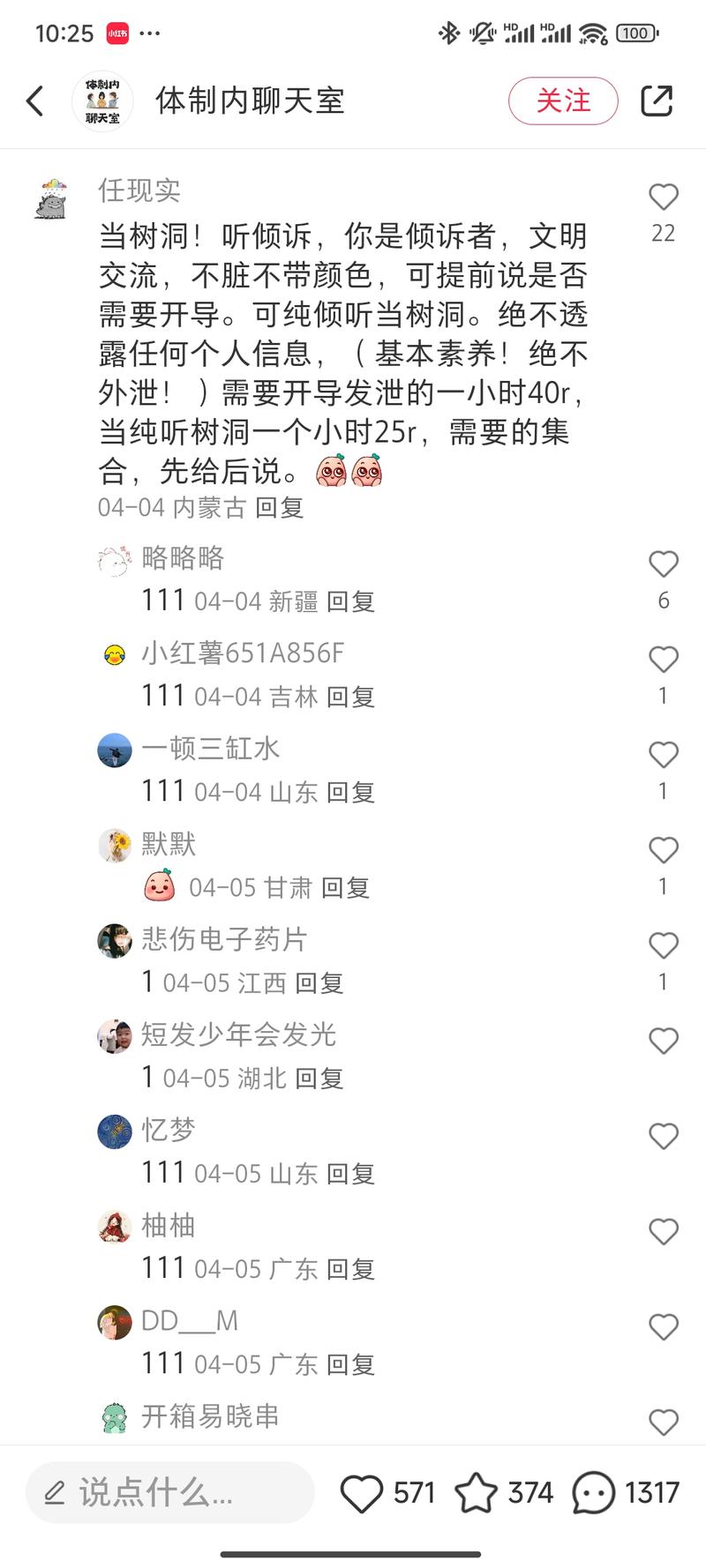This screenshot has height=1568, width=706.
Task: Share this post via the top-right icon
Action: (x=657, y=101)
